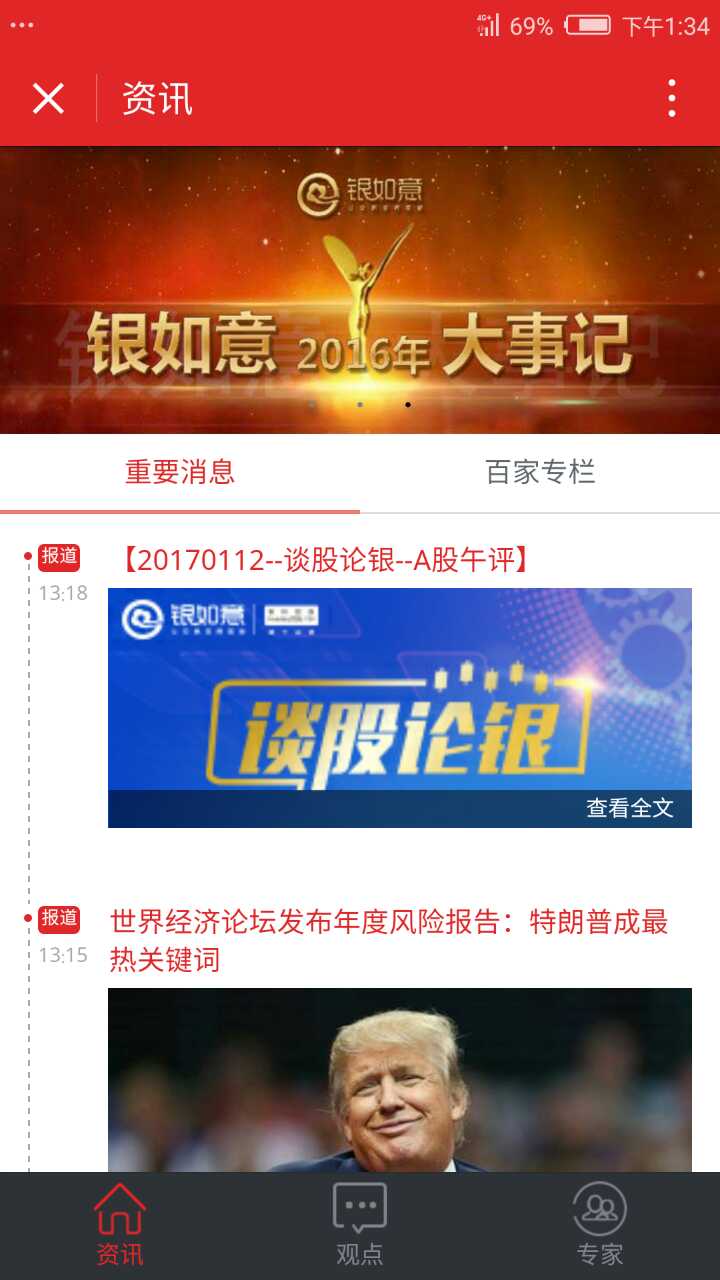Open the 世界经济论坛 risk report article

point(388,940)
